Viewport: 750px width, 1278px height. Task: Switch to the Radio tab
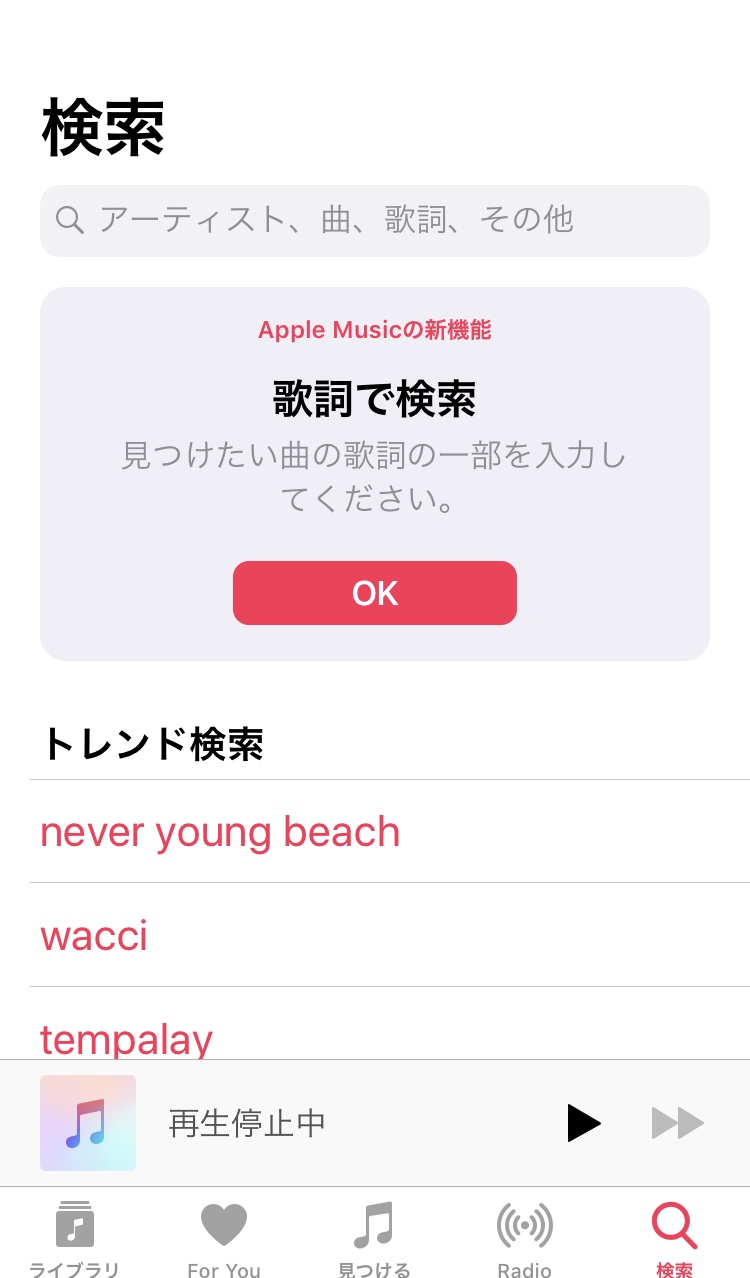click(x=525, y=1238)
